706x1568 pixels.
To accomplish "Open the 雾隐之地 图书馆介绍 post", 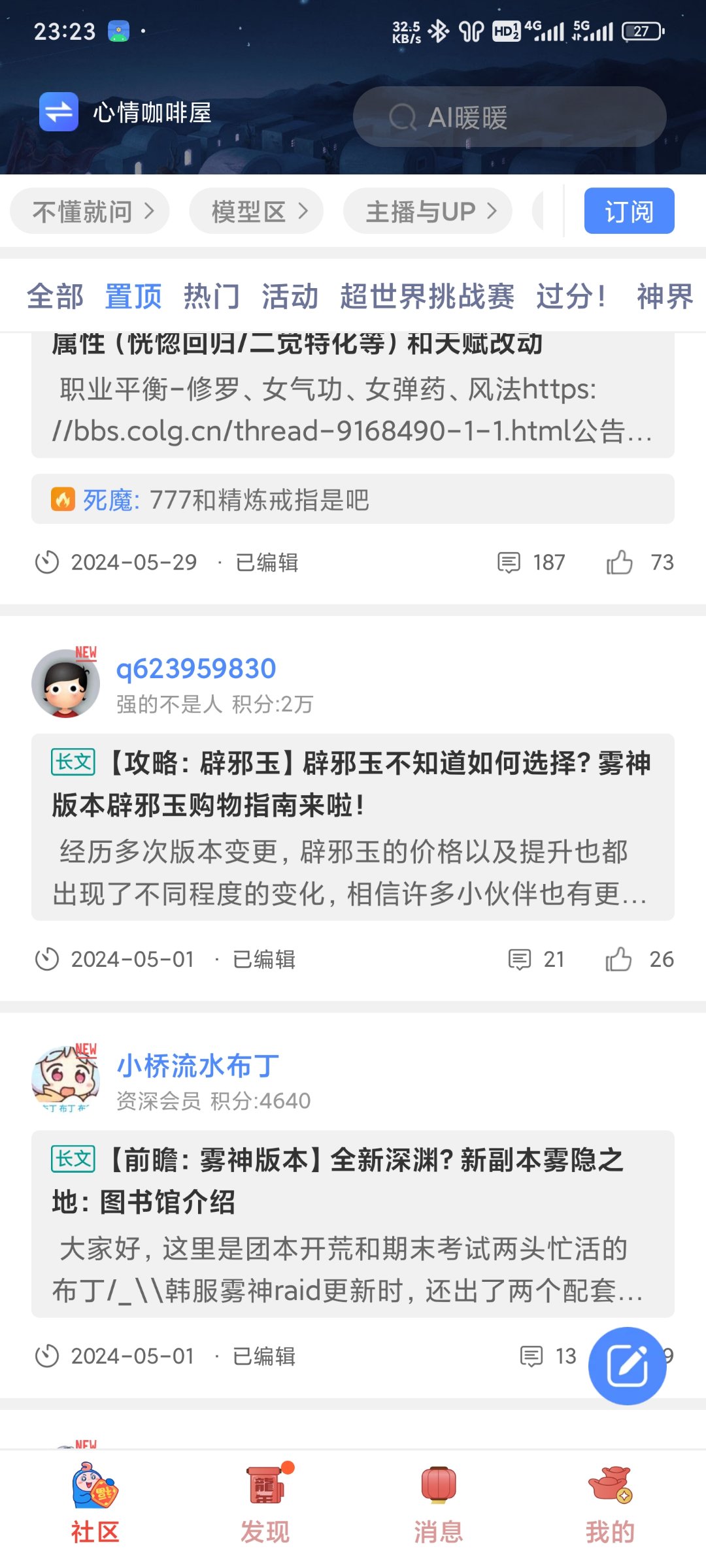I will 353,1224.
